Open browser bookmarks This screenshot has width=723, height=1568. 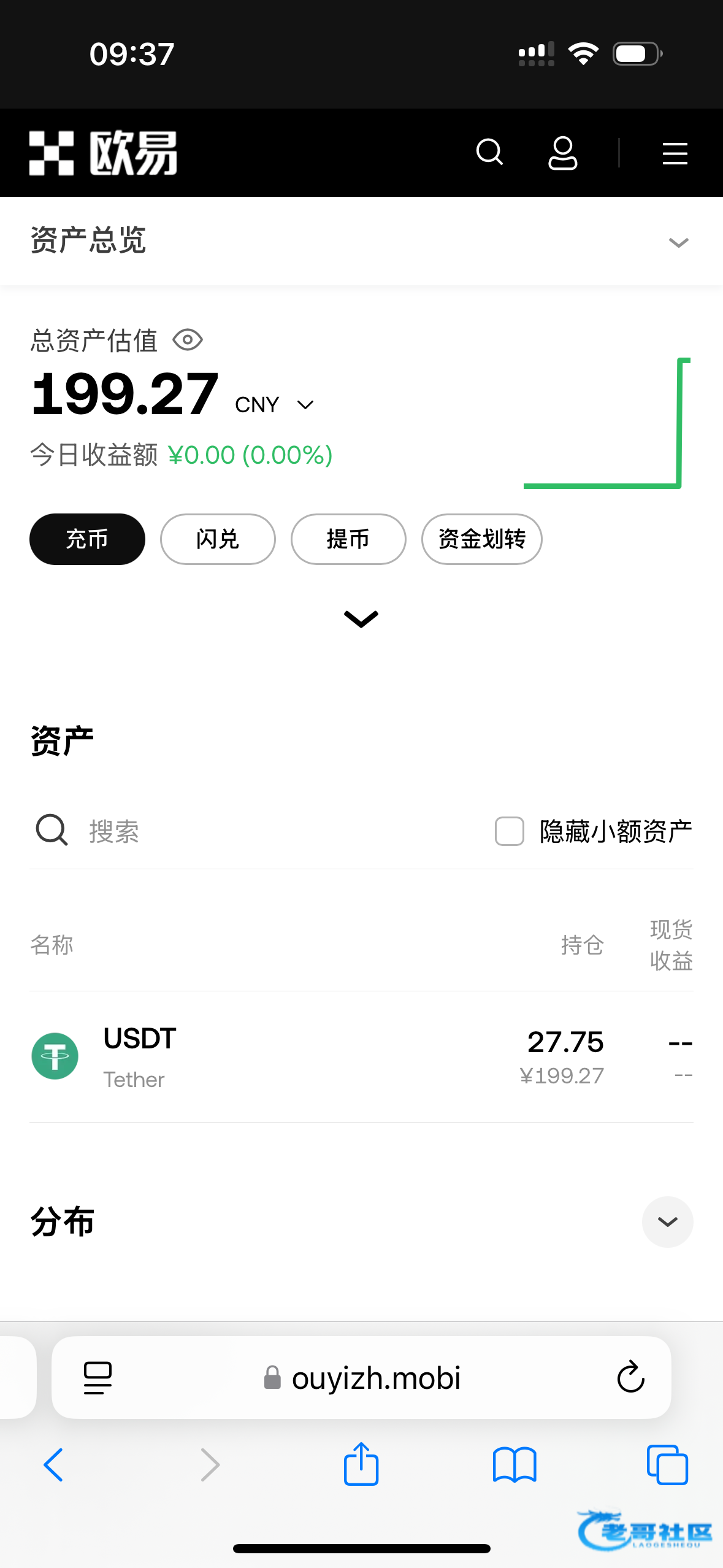click(x=515, y=1465)
